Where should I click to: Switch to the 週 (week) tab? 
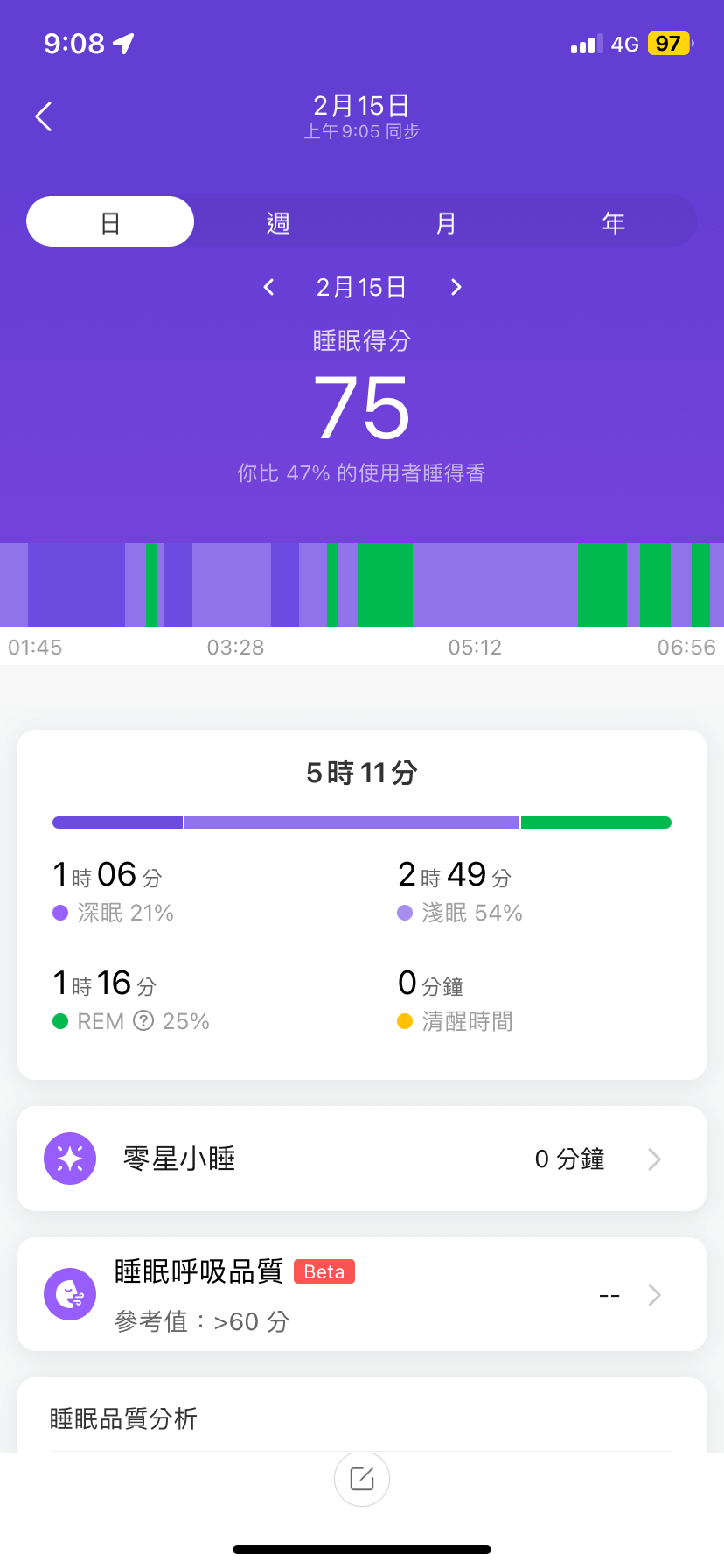pyautogui.click(x=278, y=222)
